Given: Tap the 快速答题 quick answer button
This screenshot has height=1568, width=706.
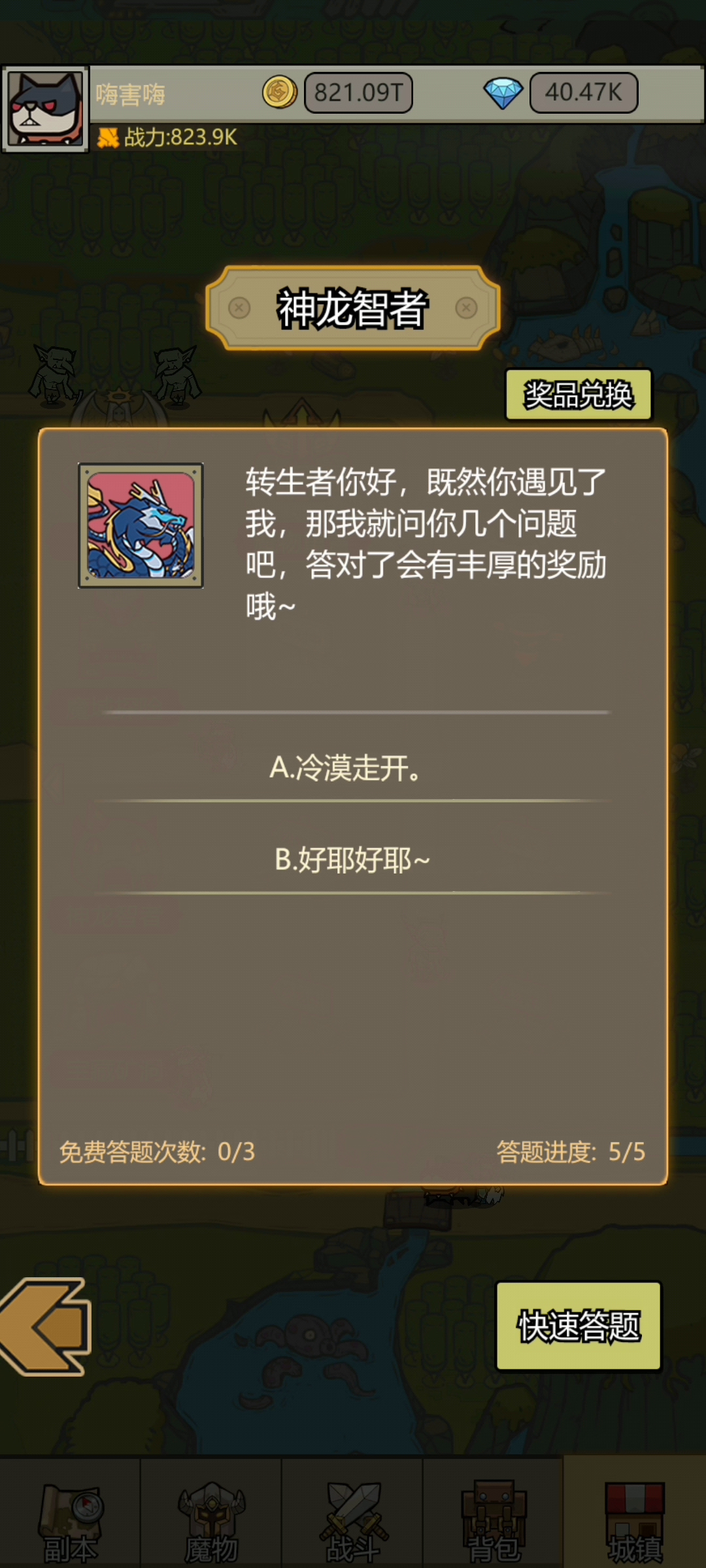Looking at the screenshot, I should 579,1326.
